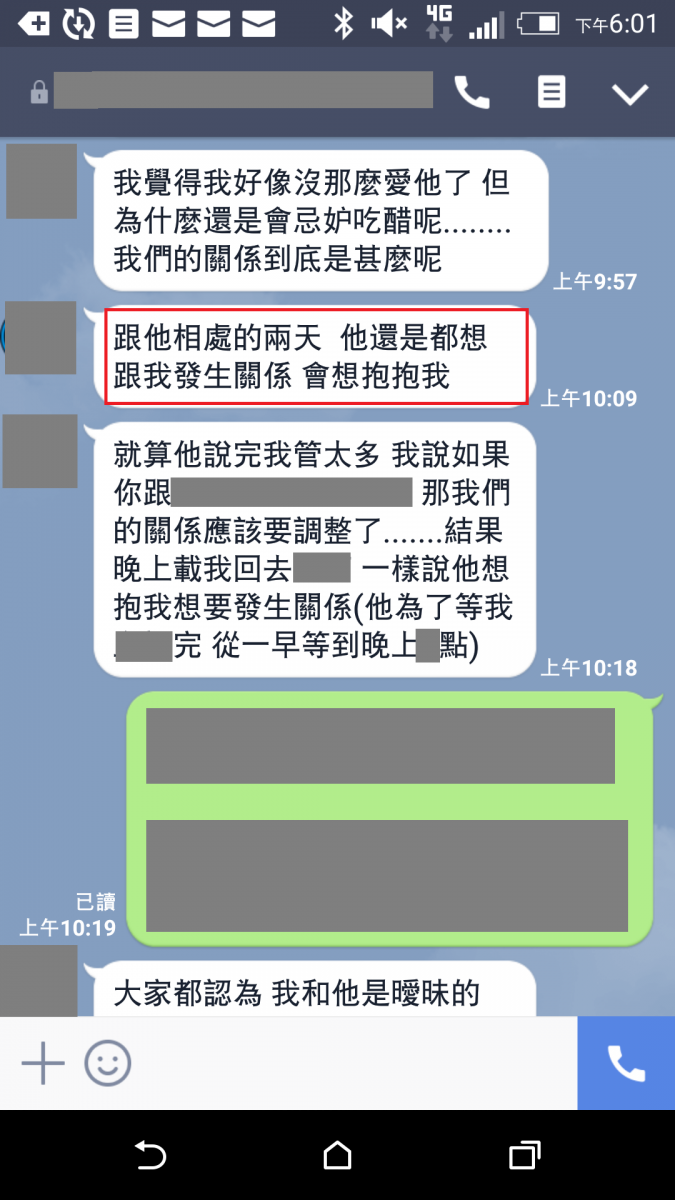The height and width of the screenshot is (1200, 675).
Task: Open the notes icon in the header
Action: pyautogui.click(x=551, y=93)
